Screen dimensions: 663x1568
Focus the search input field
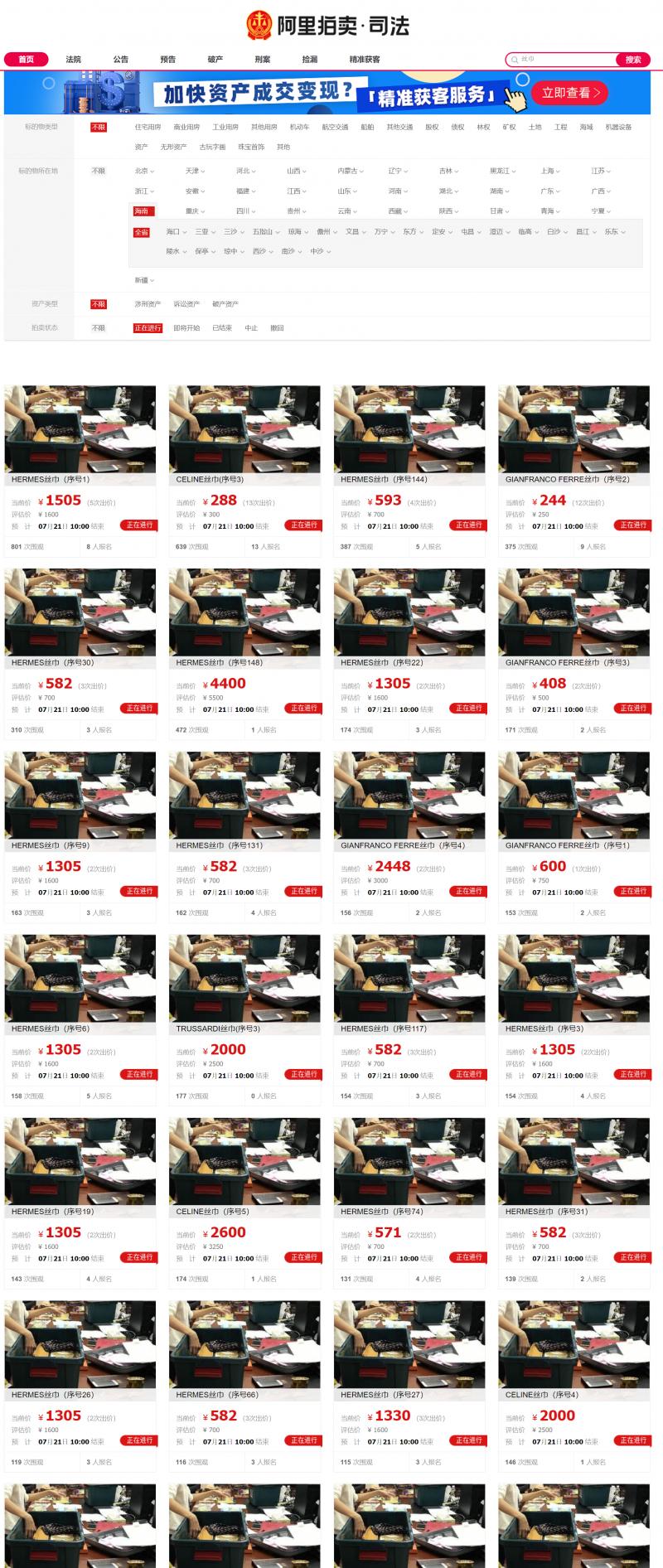[x=564, y=60]
